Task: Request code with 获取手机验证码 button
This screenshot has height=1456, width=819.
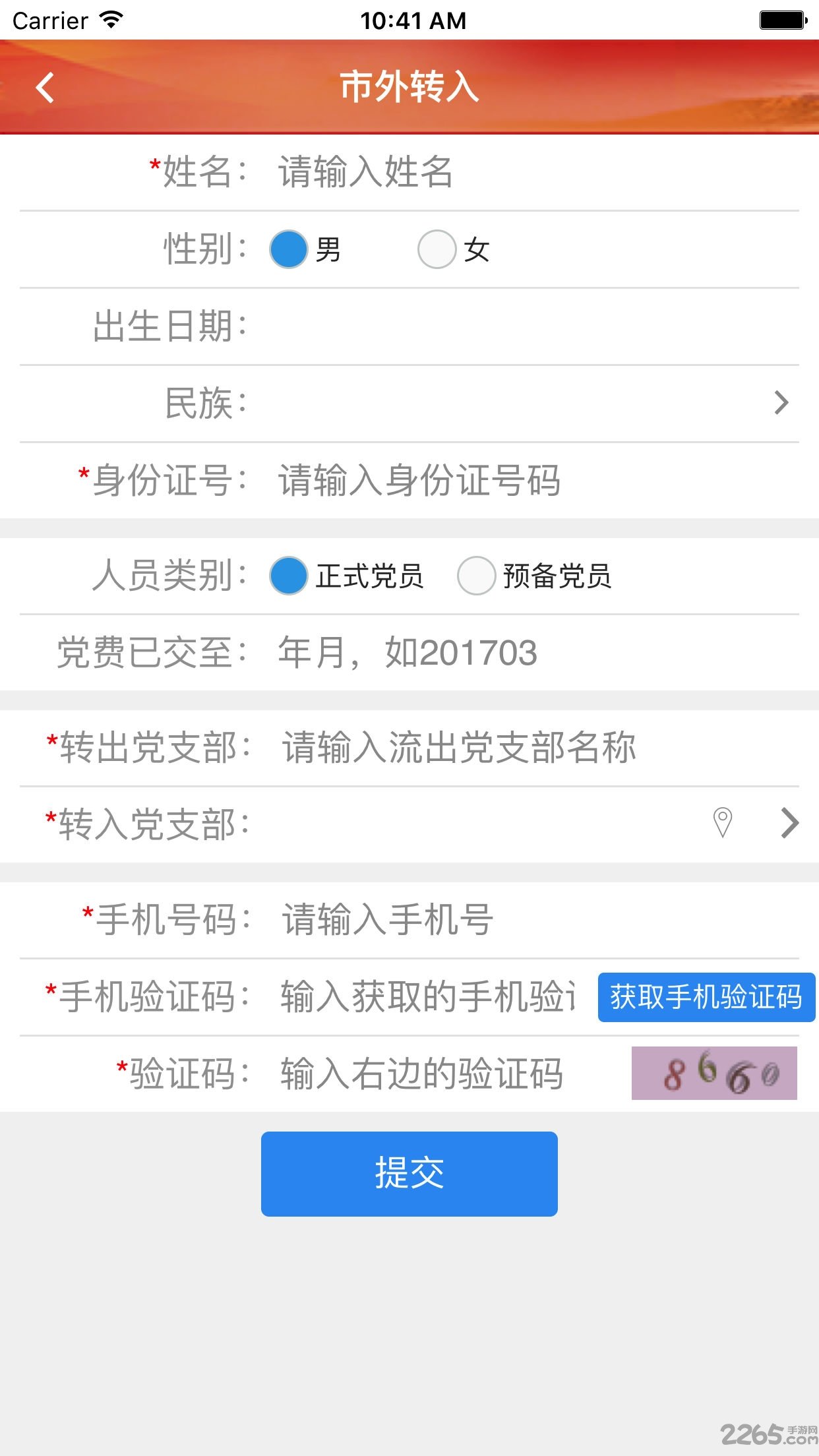Action: 706,997
